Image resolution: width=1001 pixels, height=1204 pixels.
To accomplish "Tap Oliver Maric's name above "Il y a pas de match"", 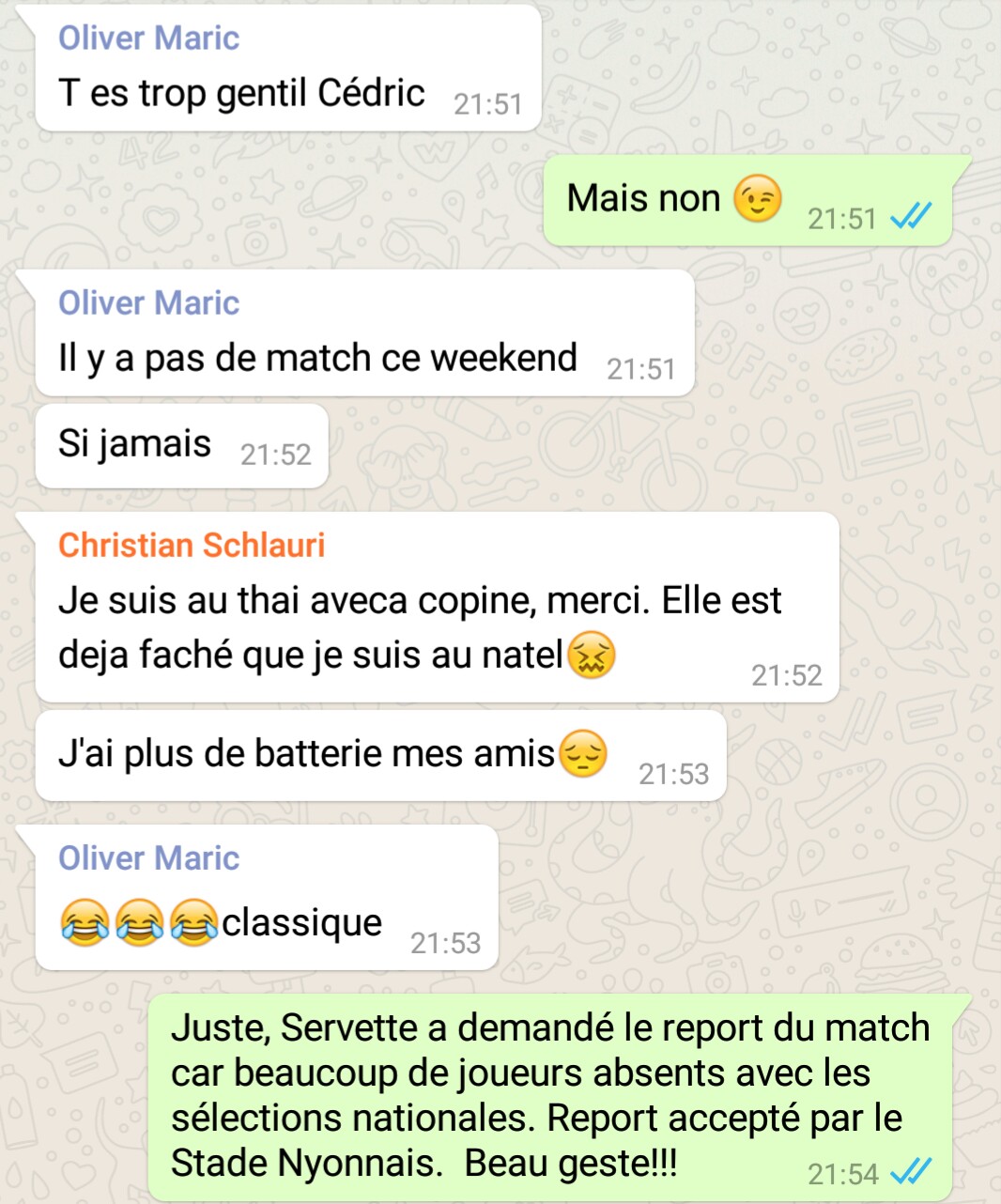I will tap(148, 302).
